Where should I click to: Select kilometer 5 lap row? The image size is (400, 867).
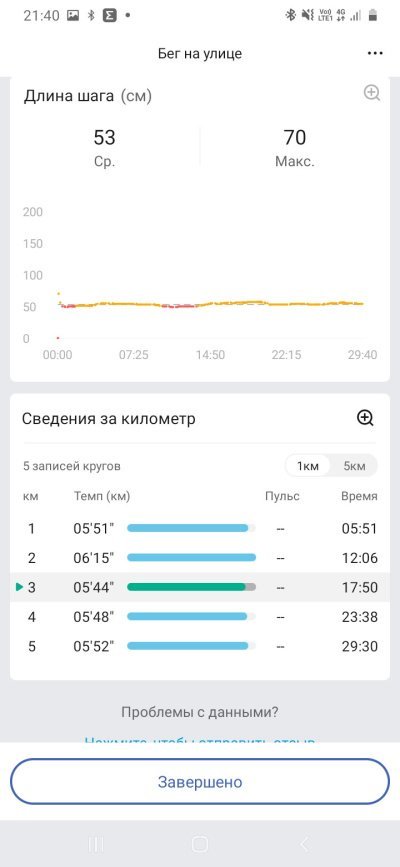coord(200,646)
